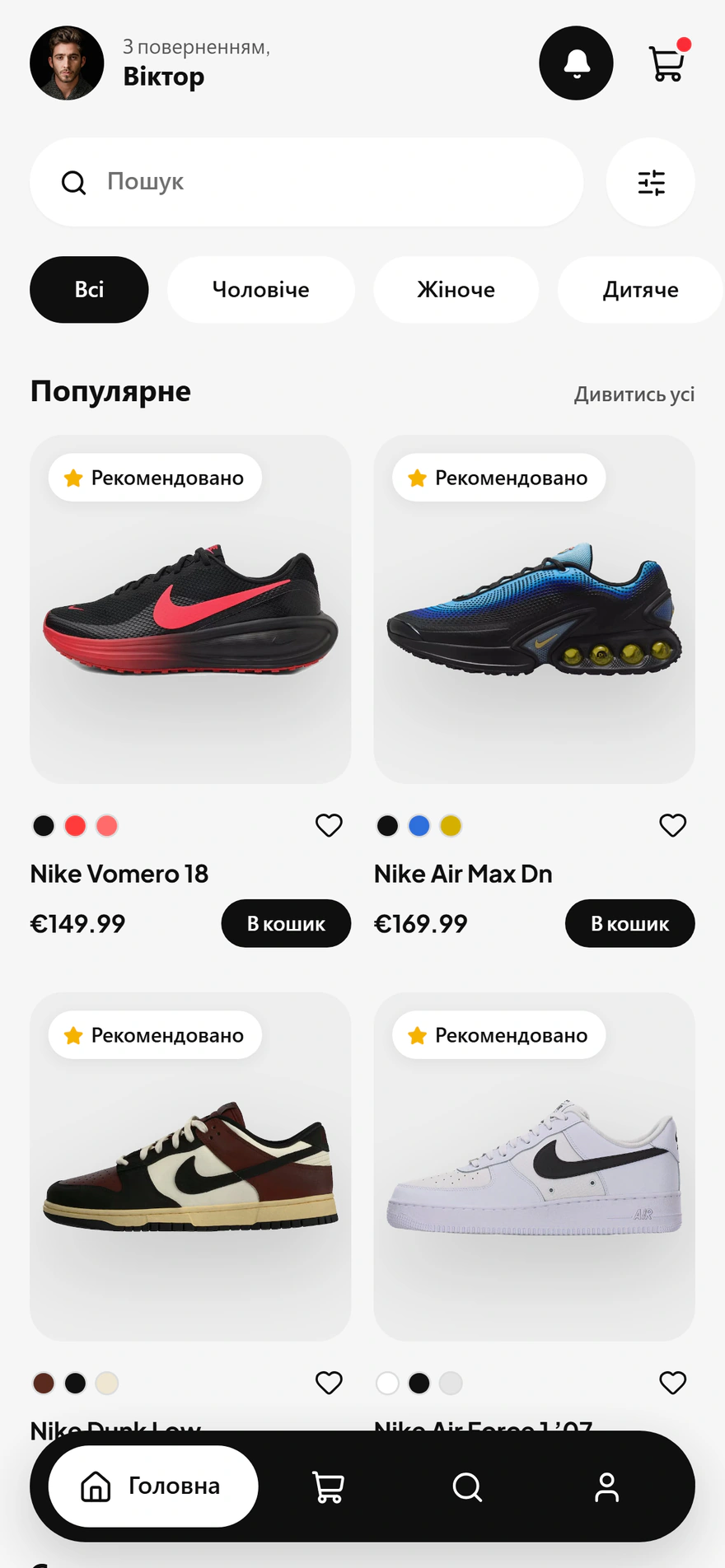Image resolution: width=725 pixels, height=1568 pixels.
Task: Switch to the Дитяче category
Action: pyautogui.click(x=640, y=290)
